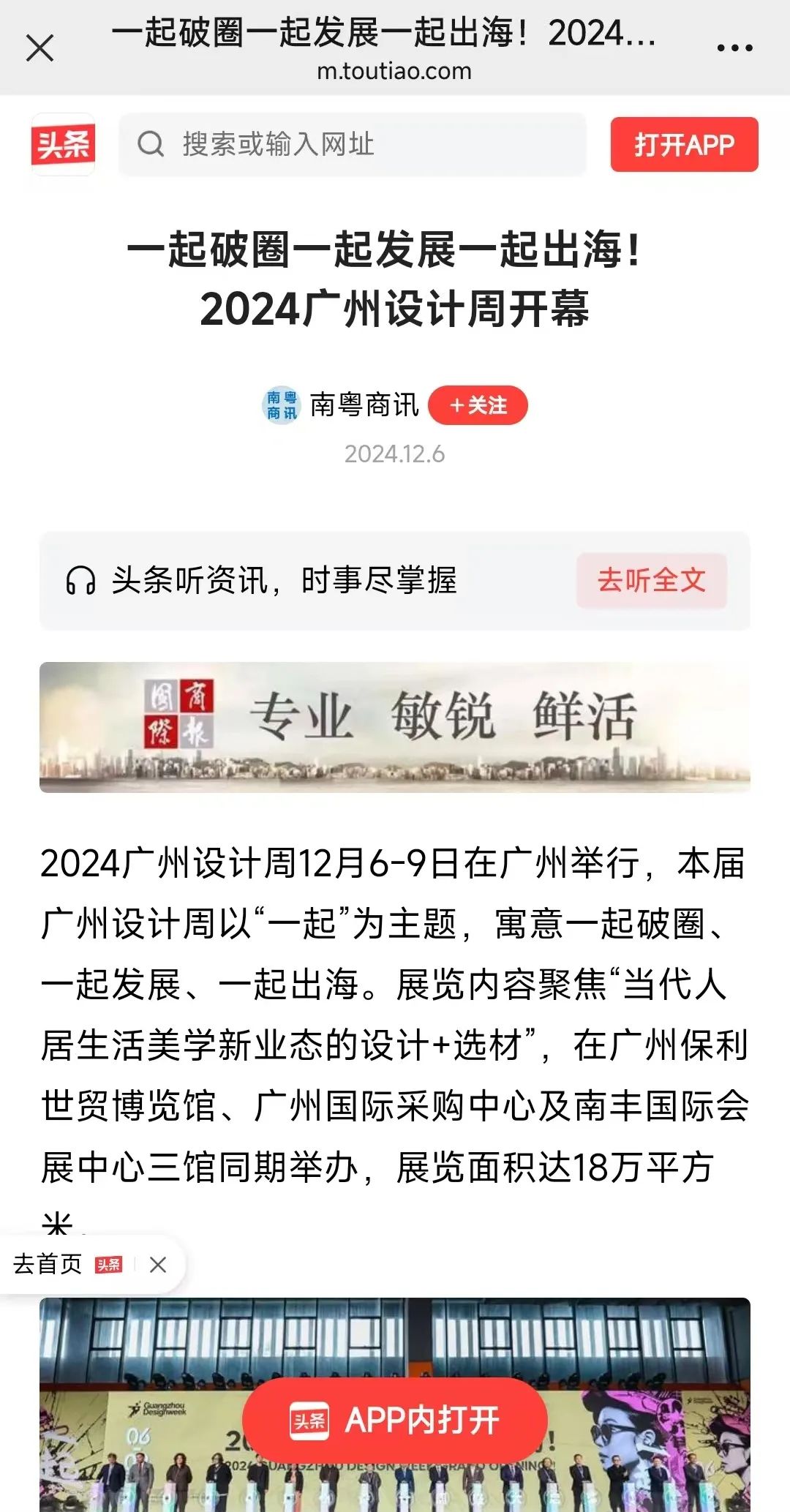The width and height of the screenshot is (790, 1512).
Task: Tap 去听全文 to listen
Action: click(x=651, y=581)
